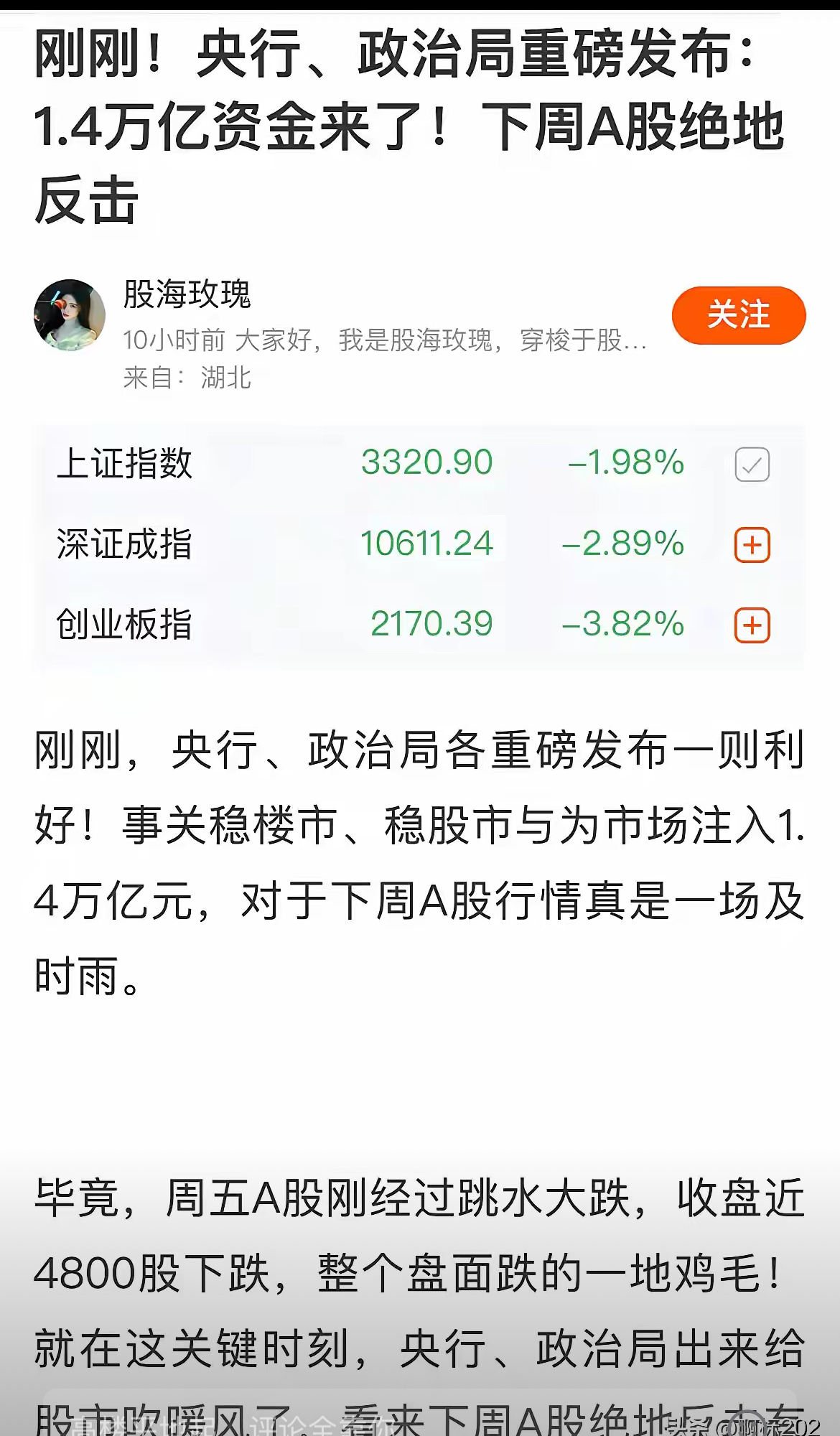The image size is (840, 1436).
Task: Tap the 关注 follow button
Action: 738,314
